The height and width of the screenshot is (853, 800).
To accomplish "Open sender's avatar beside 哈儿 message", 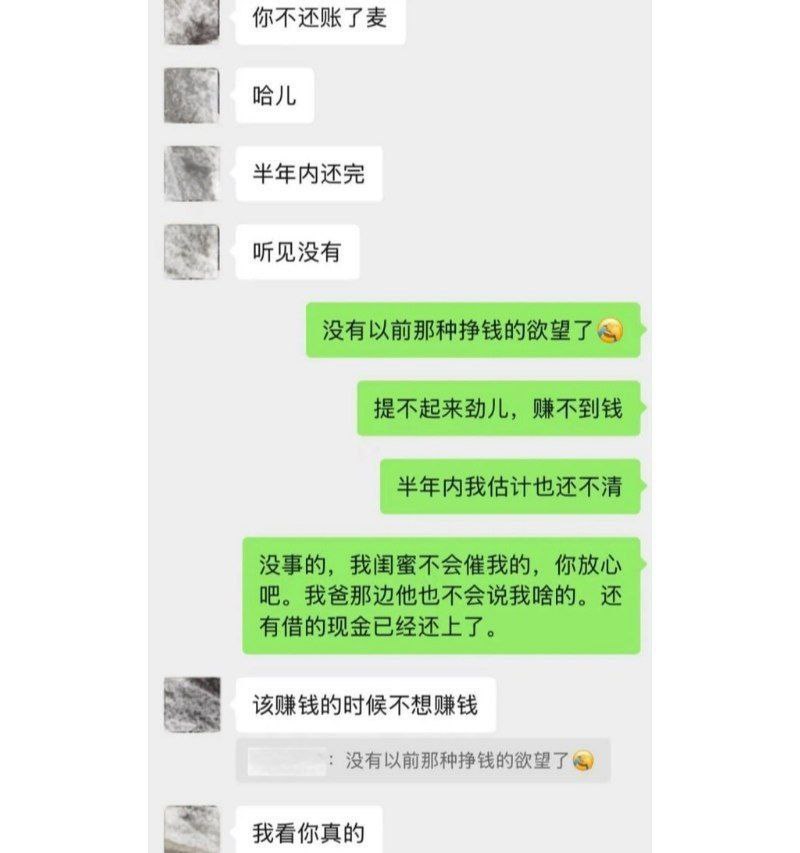I will click(x=192, y=96).
